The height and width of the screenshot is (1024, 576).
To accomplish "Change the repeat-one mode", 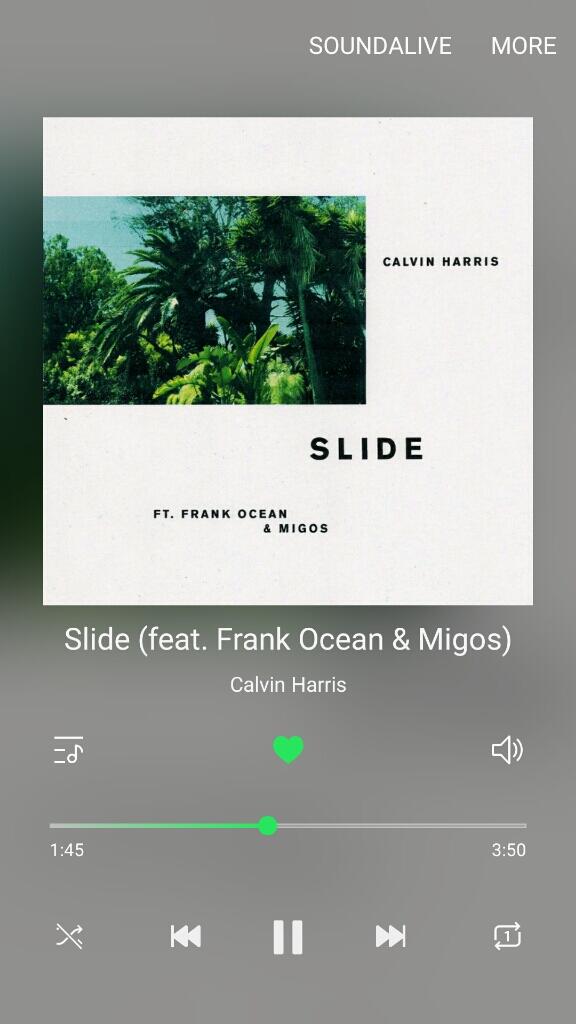I will click(507, 936).
